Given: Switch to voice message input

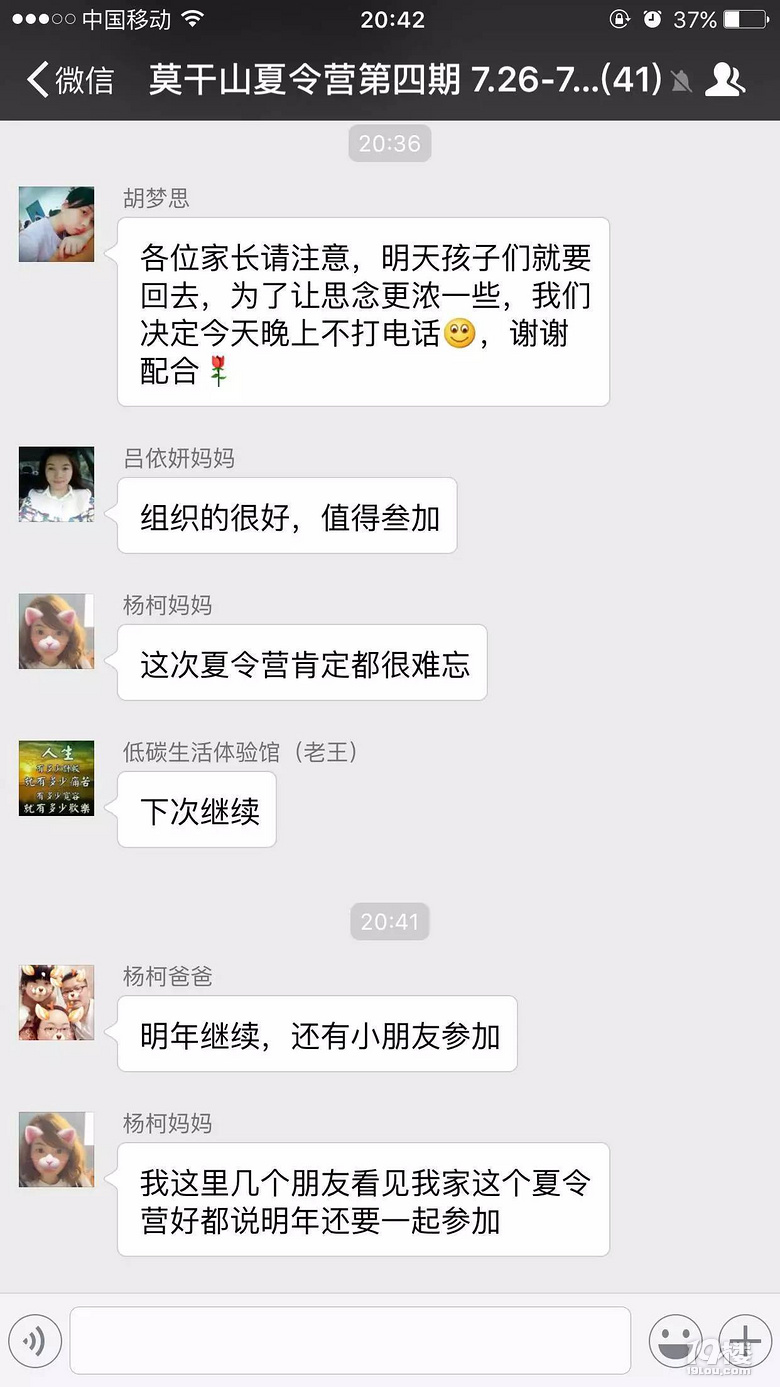Looking at the screenshot, I should [x=35, y=1341].
